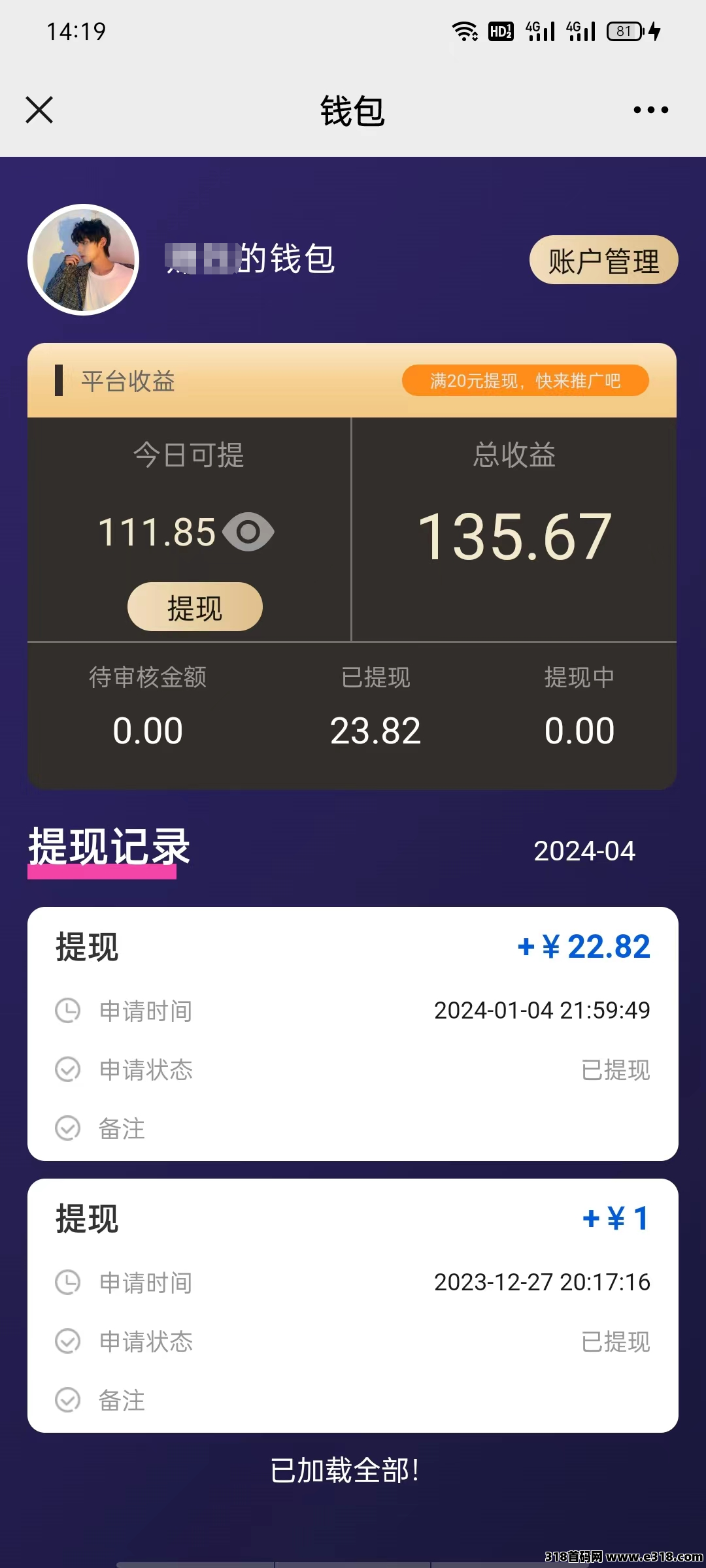Open 账户管理 account management
This screenshot has width=706, height=1568.
(x=603, y=261)
